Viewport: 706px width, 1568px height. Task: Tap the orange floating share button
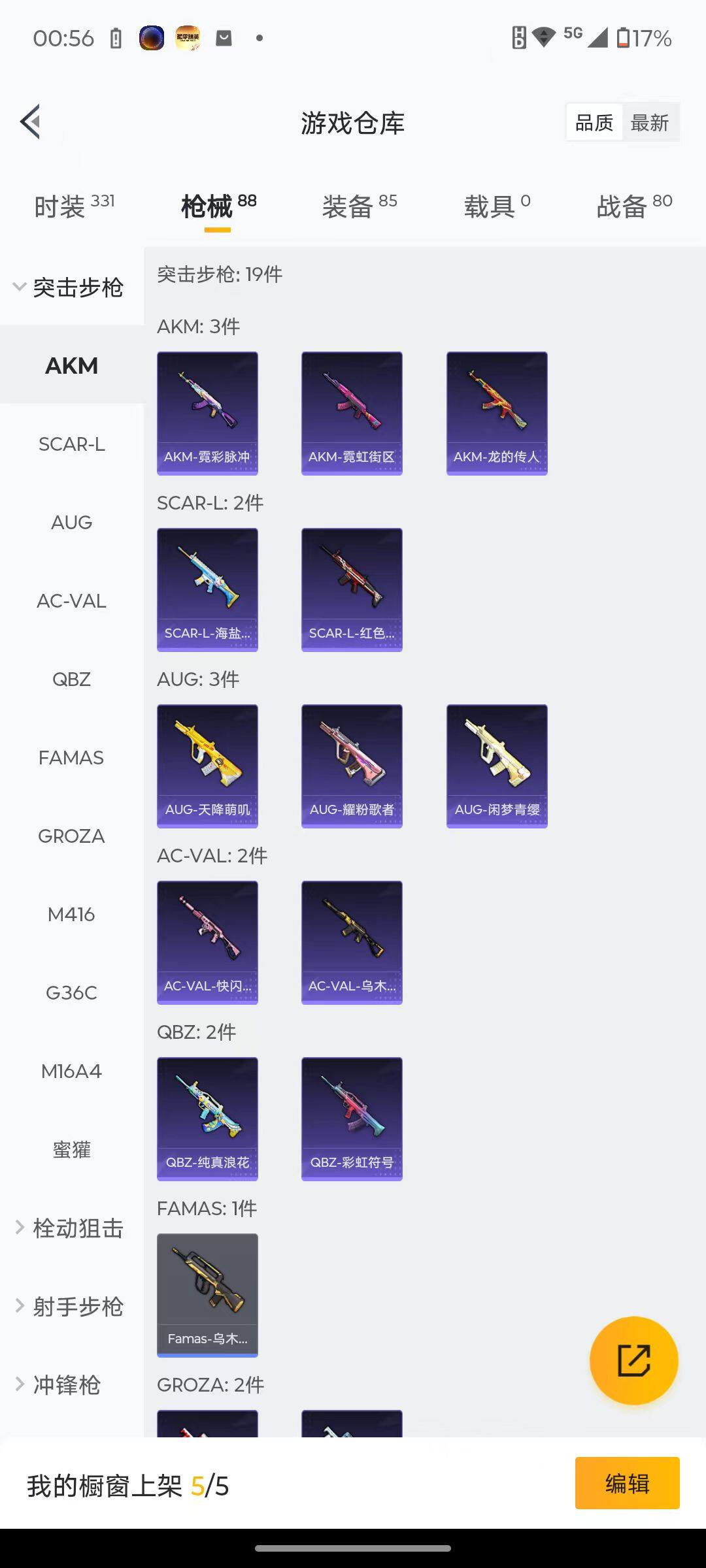tap(633, 1360)
